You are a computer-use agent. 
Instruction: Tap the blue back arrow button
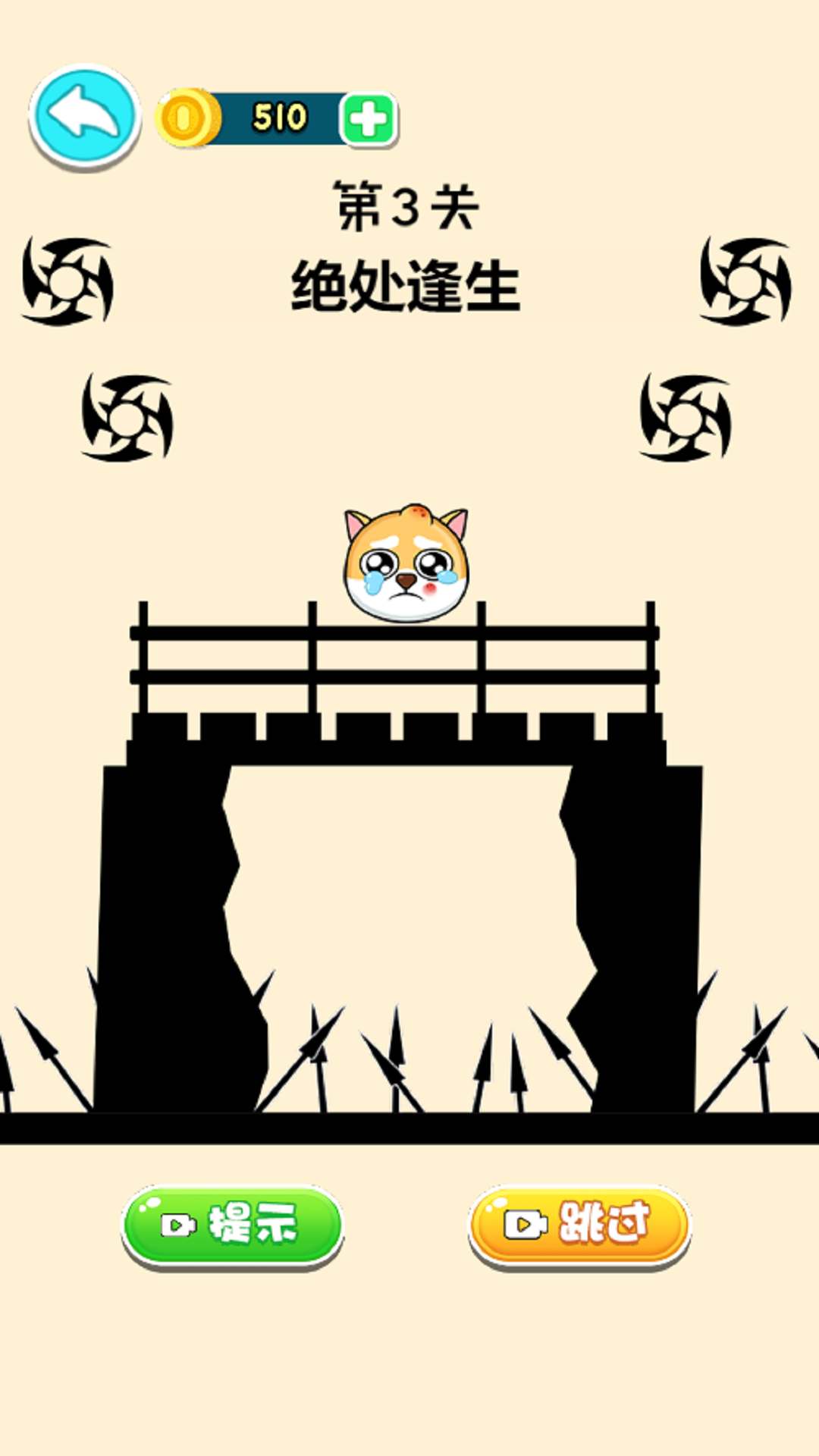click(85, 116)
